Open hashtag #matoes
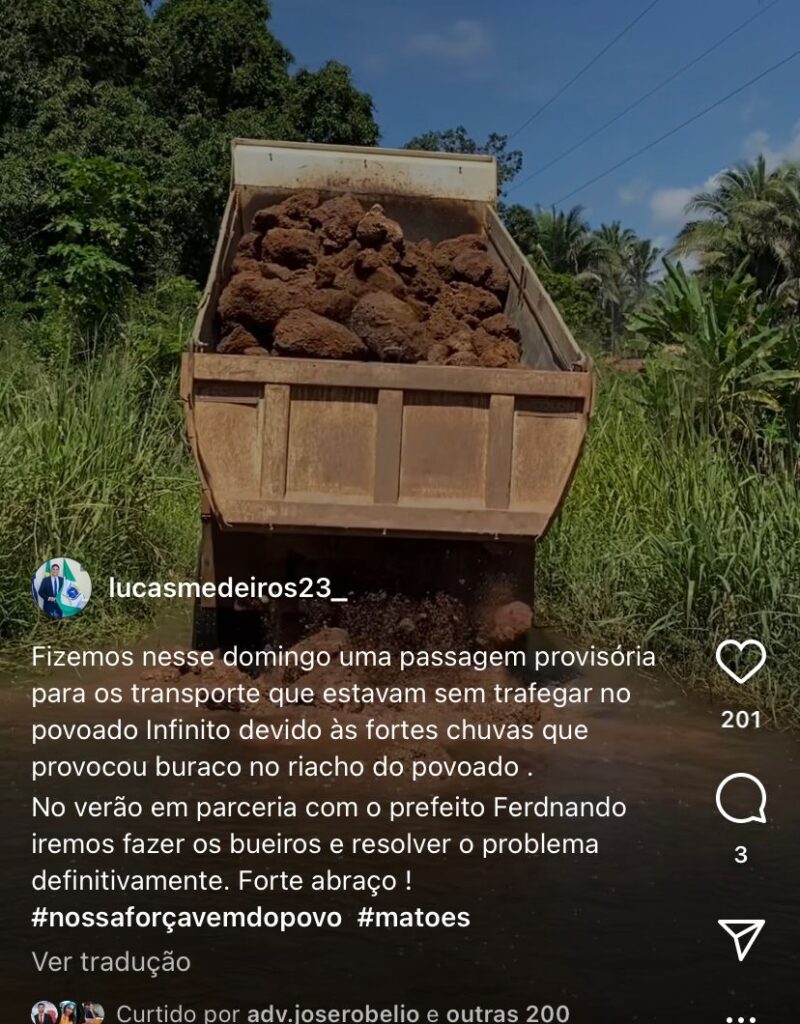800x1024 pixels. [413, 918]
